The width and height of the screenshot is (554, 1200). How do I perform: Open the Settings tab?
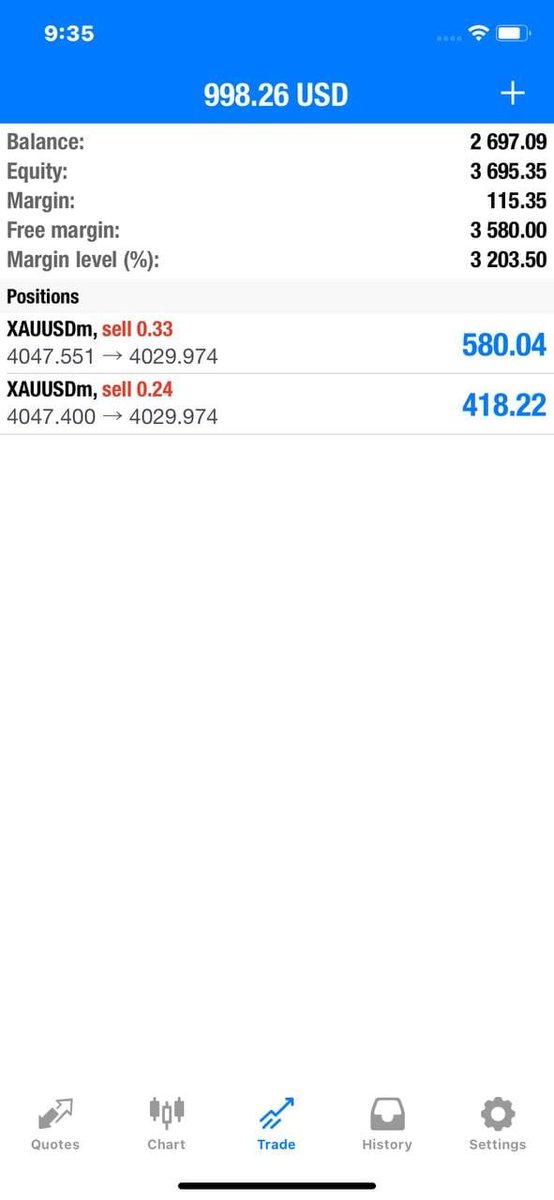(x=497, y=1124)
